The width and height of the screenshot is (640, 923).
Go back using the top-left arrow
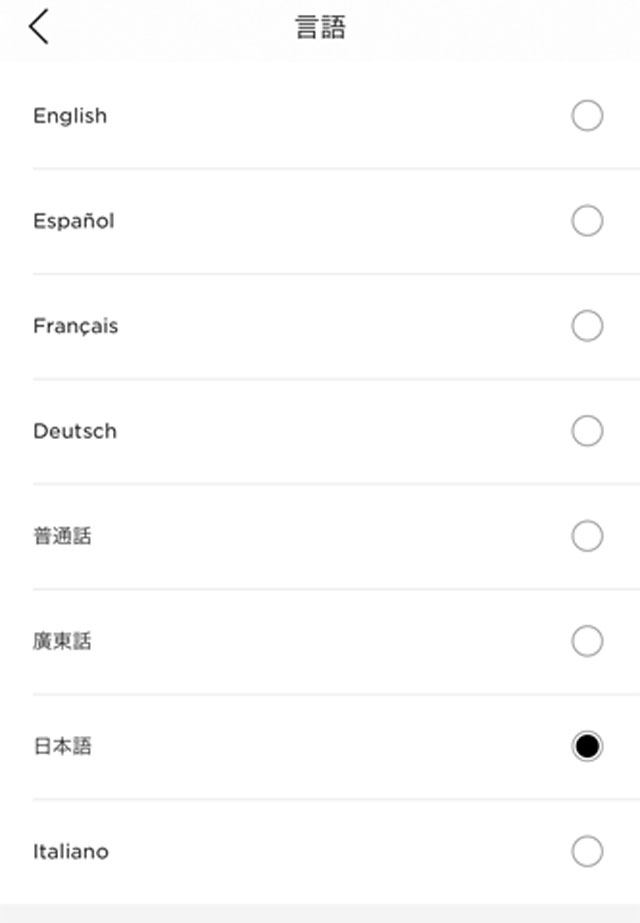pos(39,27)
